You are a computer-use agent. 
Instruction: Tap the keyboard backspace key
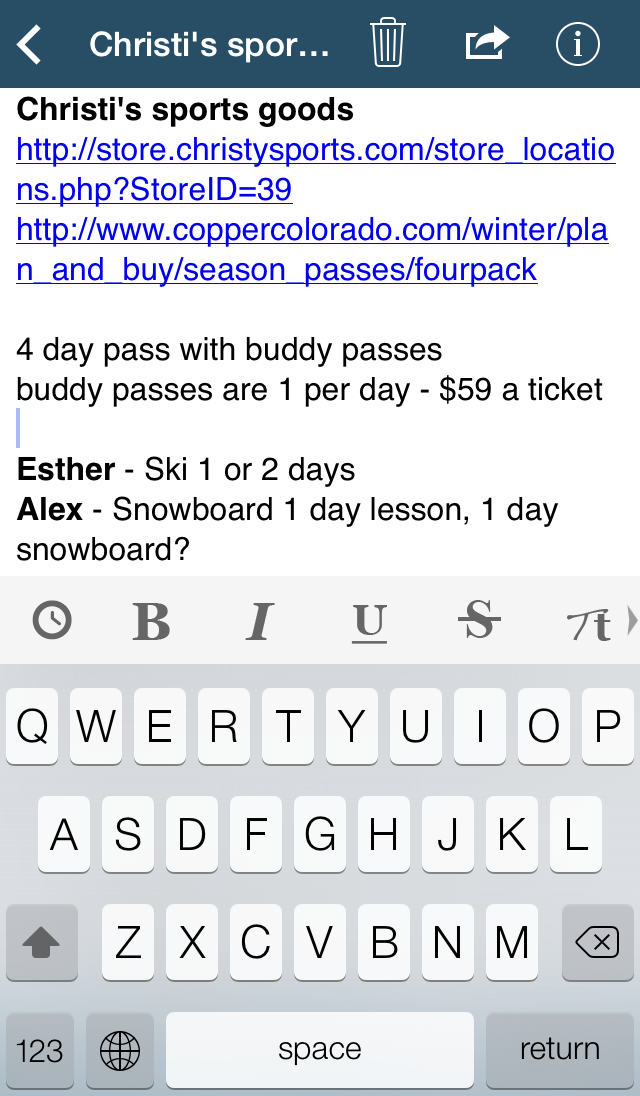pyautogui.click(x=597, y=942)
